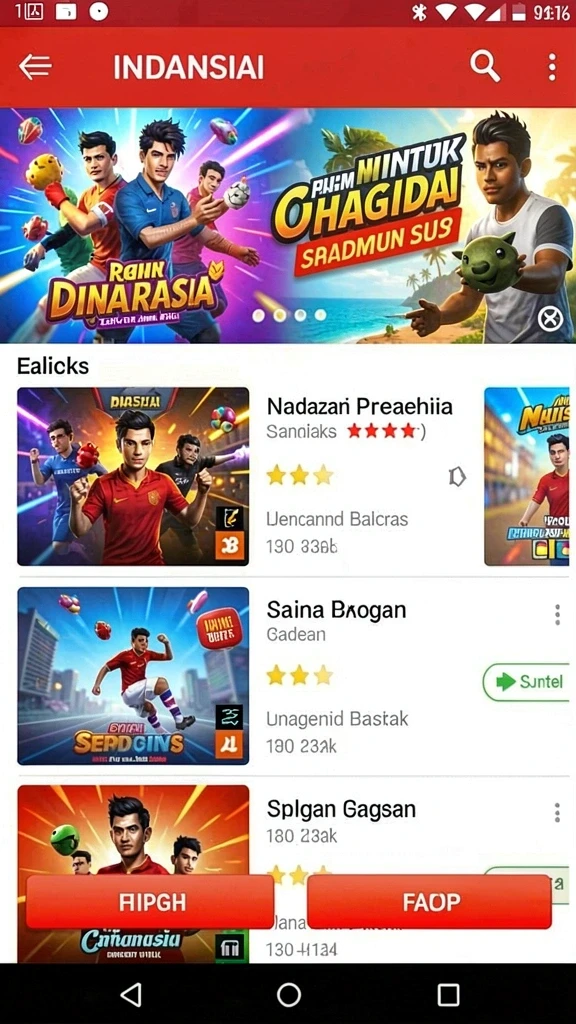Tap the red FAOP button
This screenshot has height=1024, width=576.
pos(430,902)
